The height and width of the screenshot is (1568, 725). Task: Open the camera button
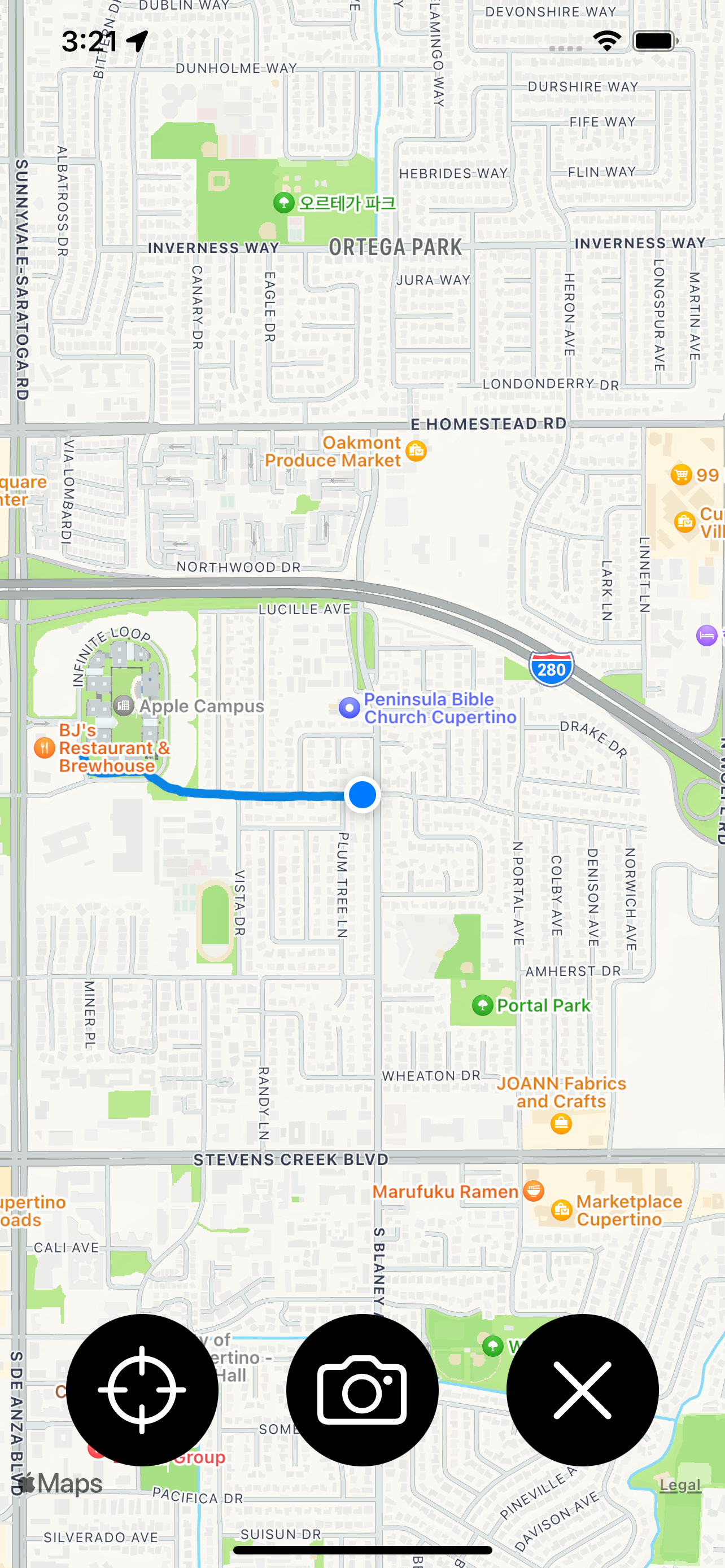click(x=362, y=1390)
